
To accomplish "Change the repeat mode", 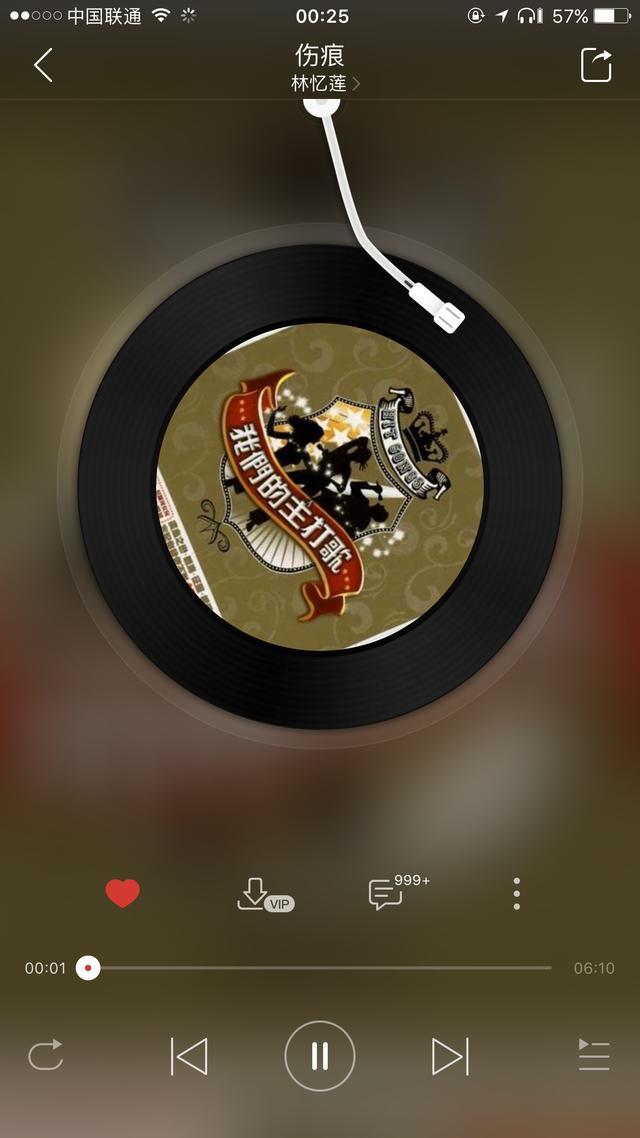I will coord(46,1055).
